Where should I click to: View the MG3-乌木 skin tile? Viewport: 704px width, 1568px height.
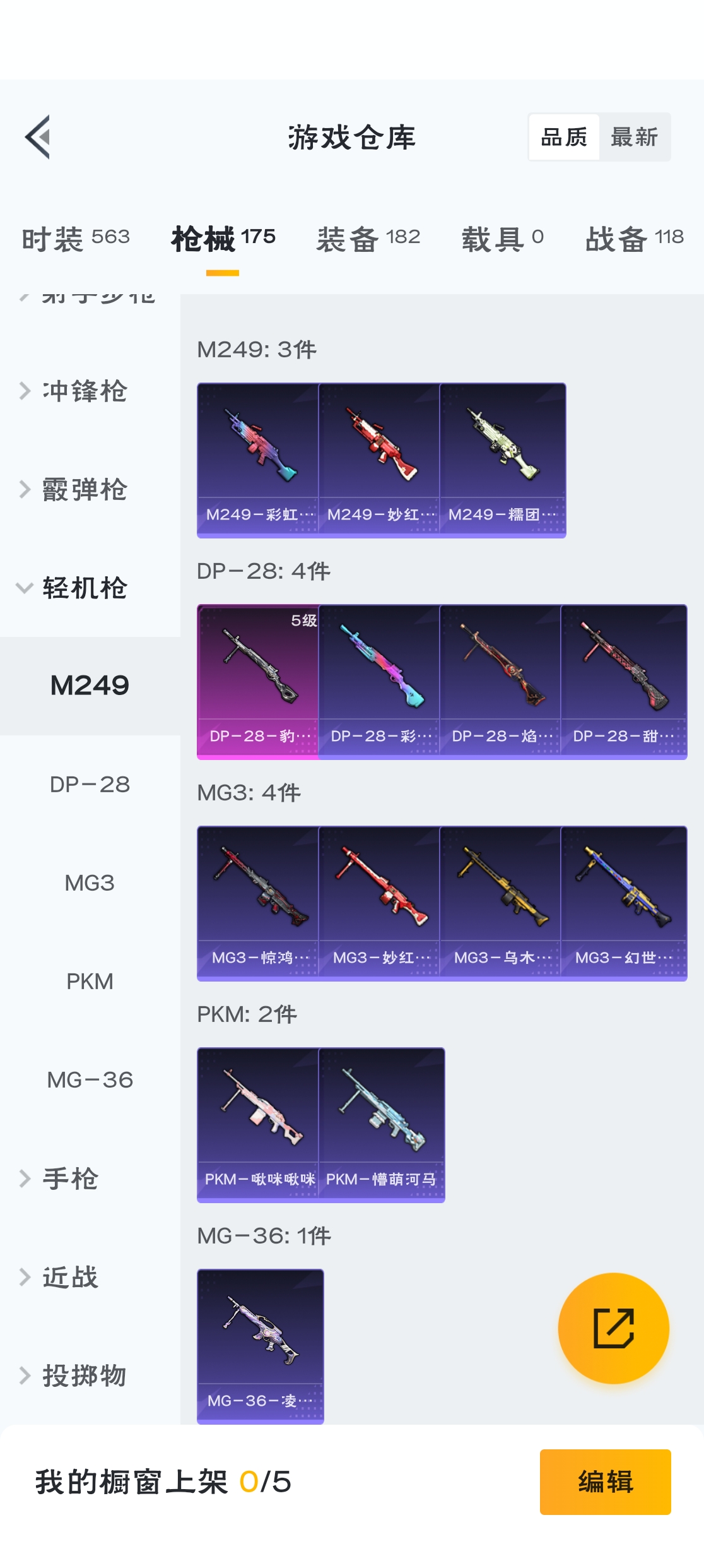[x=500, y=903]
